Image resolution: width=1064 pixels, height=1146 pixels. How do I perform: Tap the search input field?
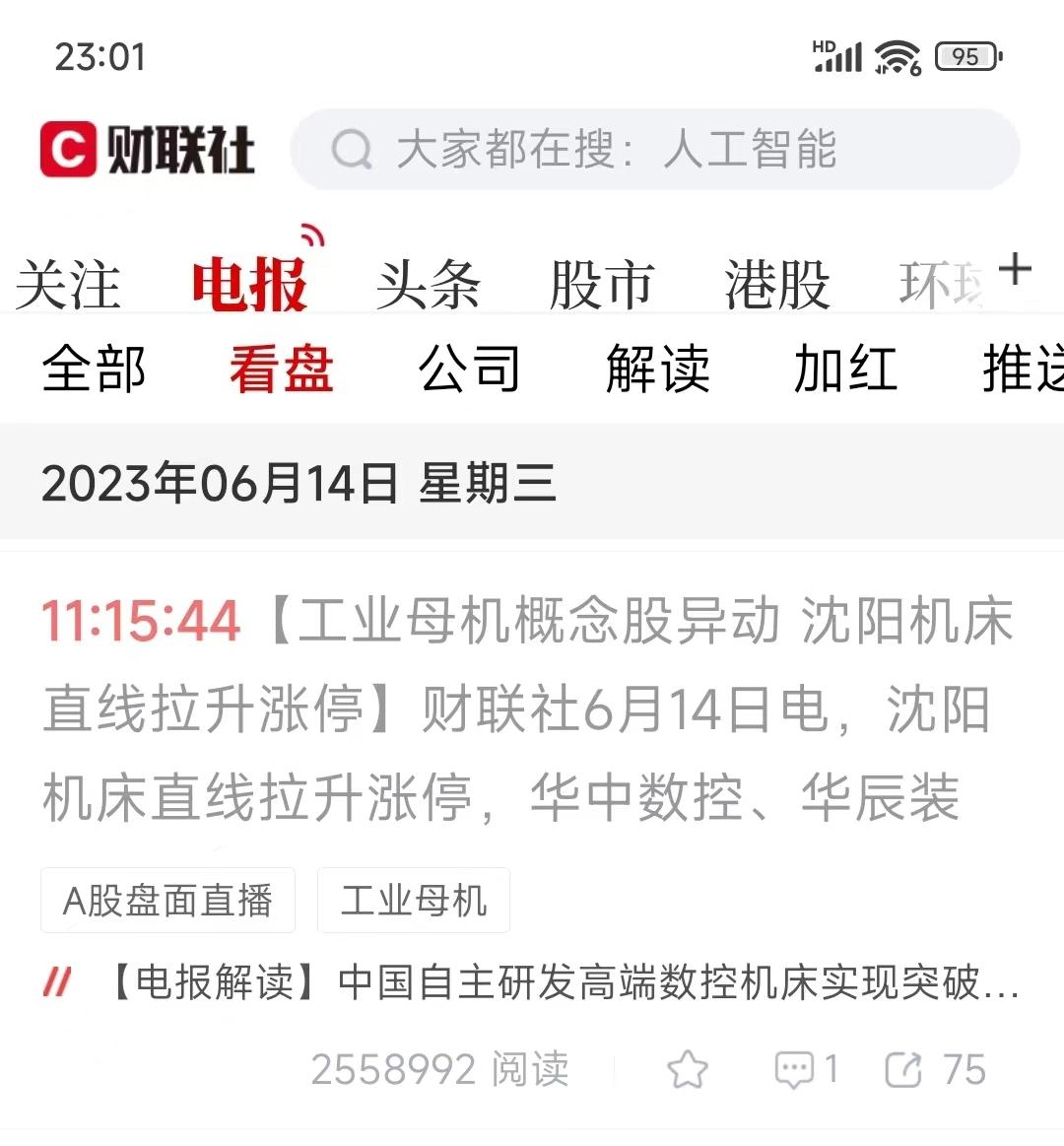pos(655,150)
